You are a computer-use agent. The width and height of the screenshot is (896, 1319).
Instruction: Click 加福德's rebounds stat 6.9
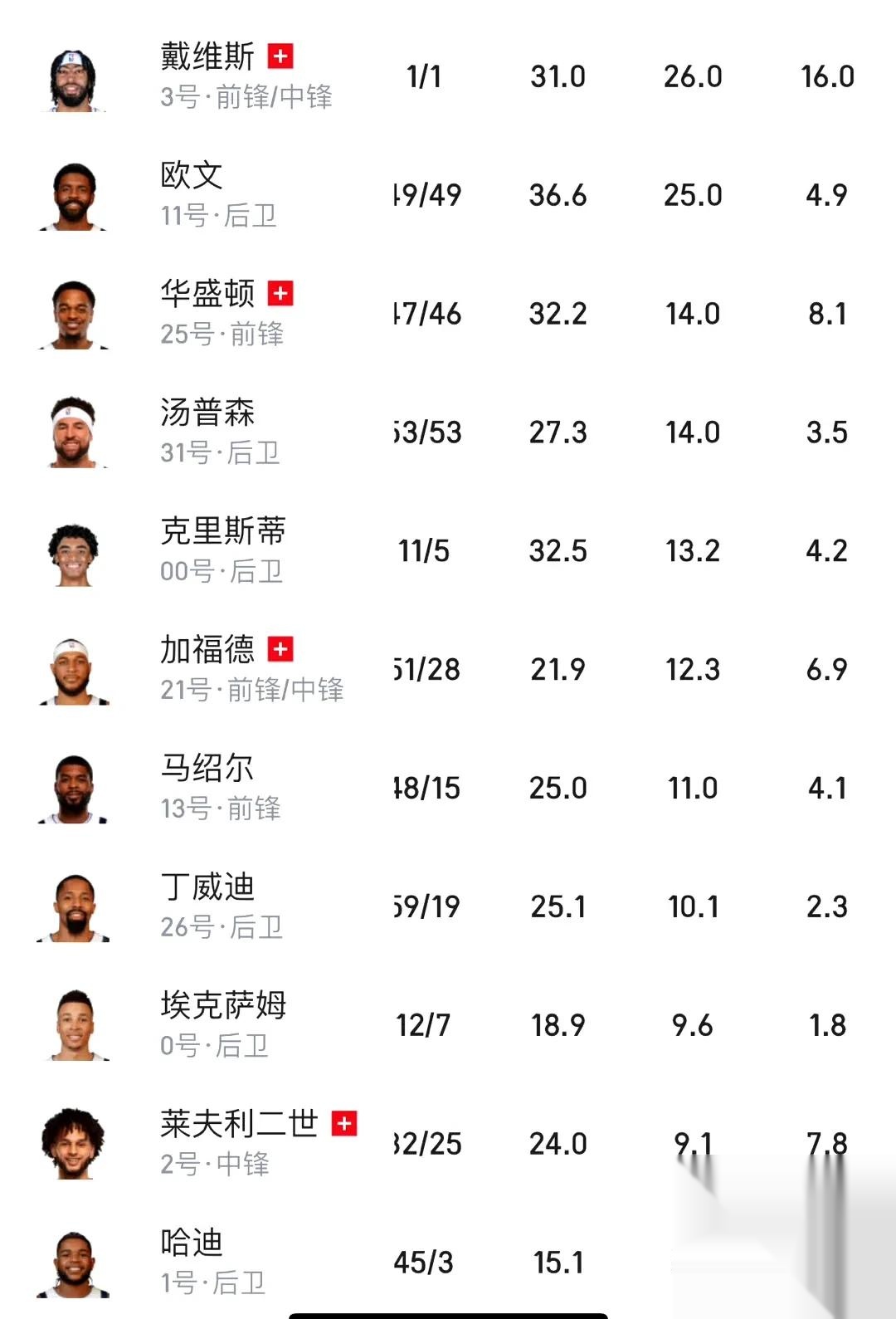[x=826, y=669]
